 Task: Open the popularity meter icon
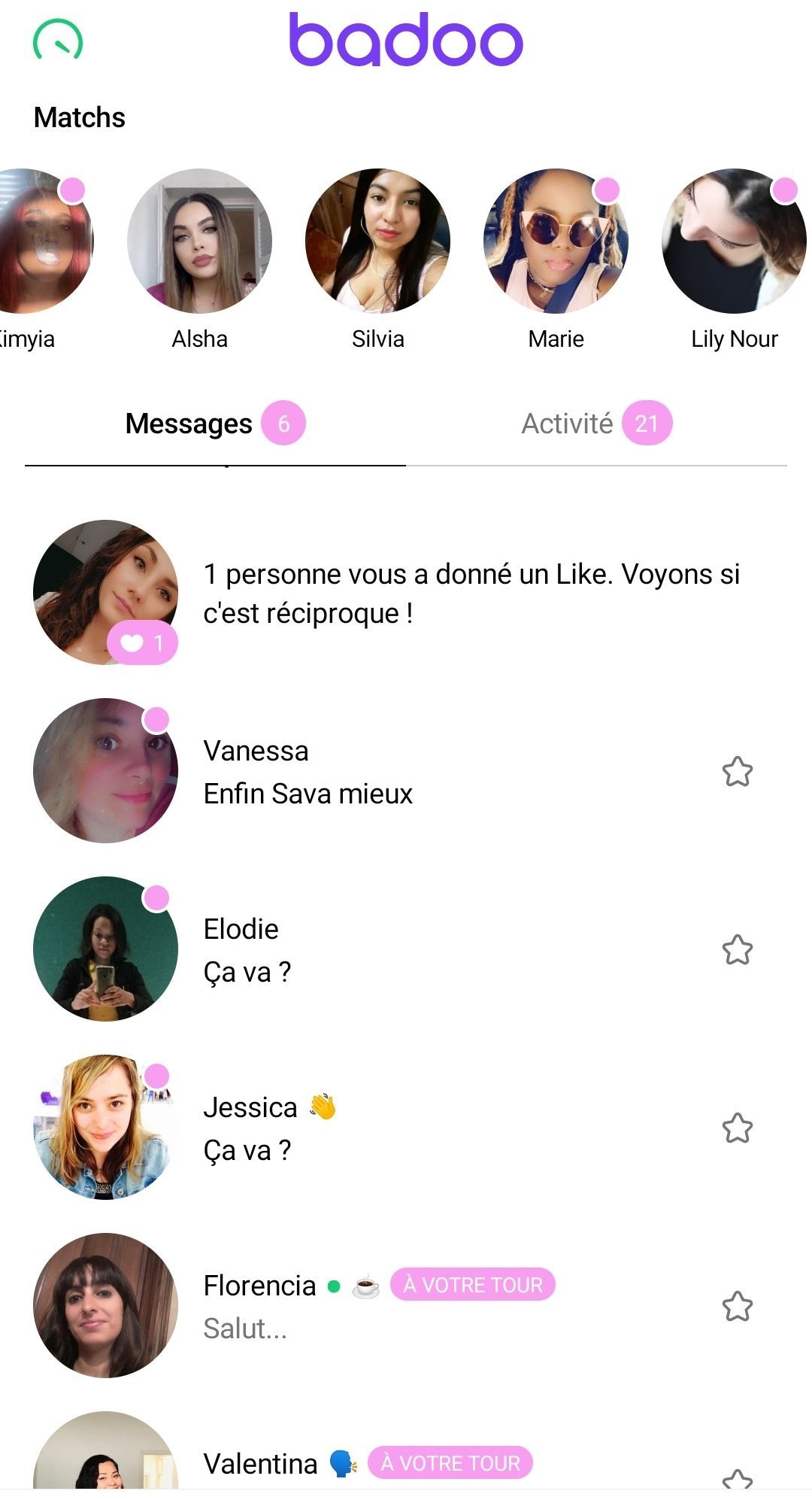click(58, 41)
